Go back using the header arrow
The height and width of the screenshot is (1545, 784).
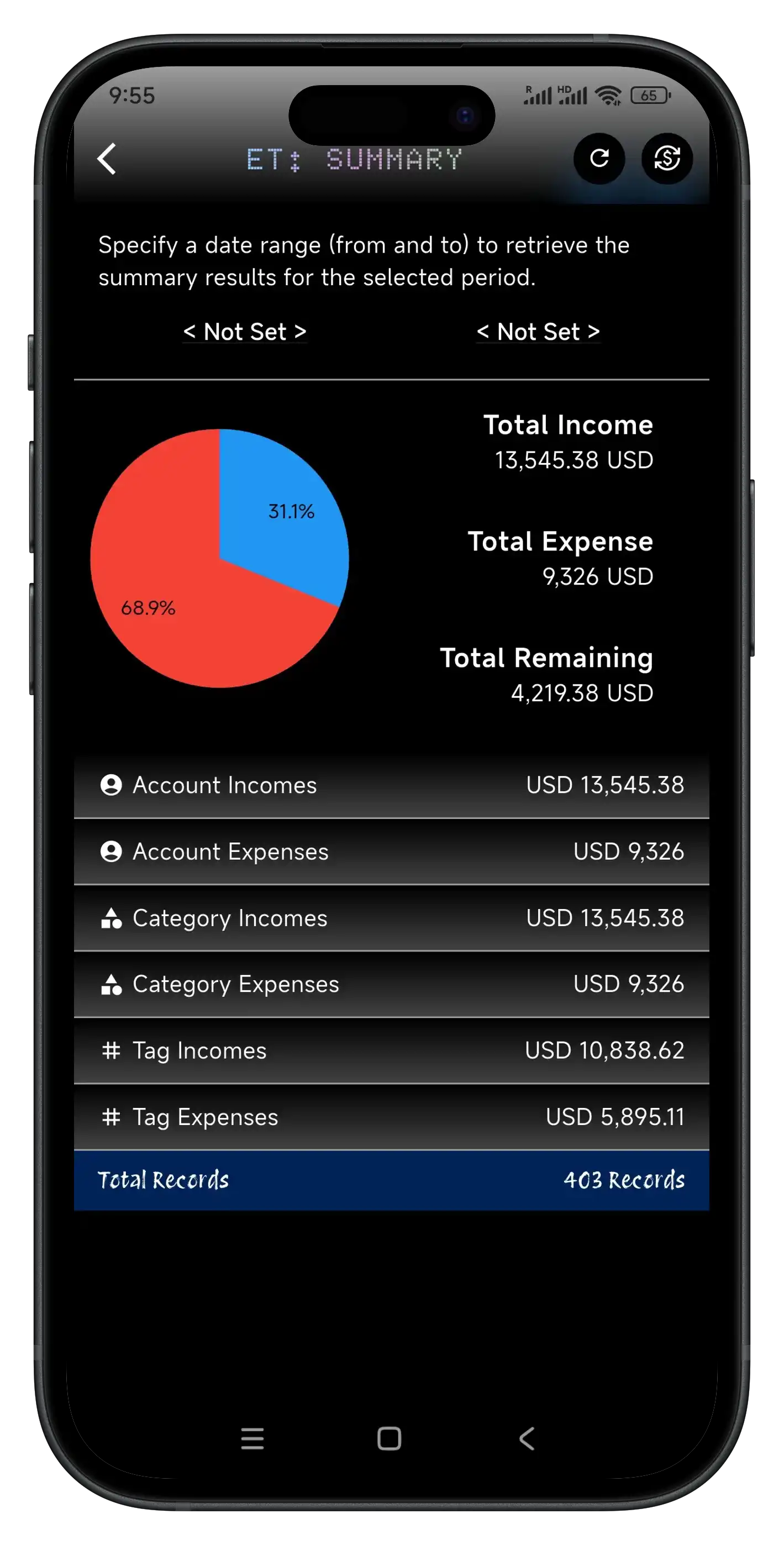107,159
